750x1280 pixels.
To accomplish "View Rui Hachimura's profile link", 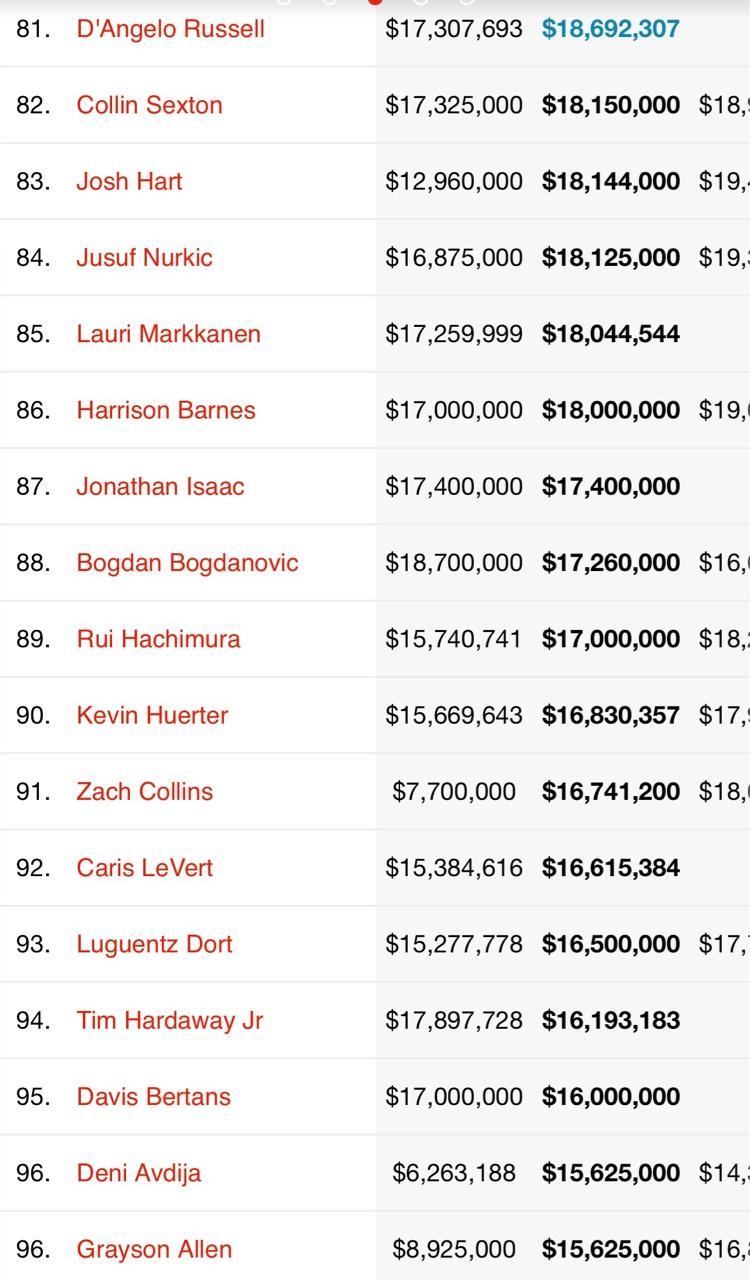I will click(159, 638).
